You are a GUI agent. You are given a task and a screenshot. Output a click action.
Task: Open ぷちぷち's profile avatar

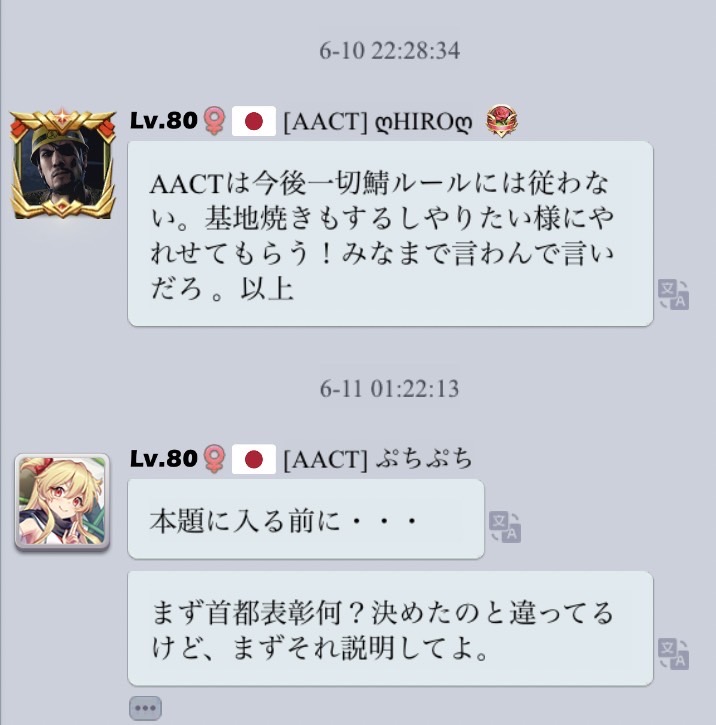62,502
